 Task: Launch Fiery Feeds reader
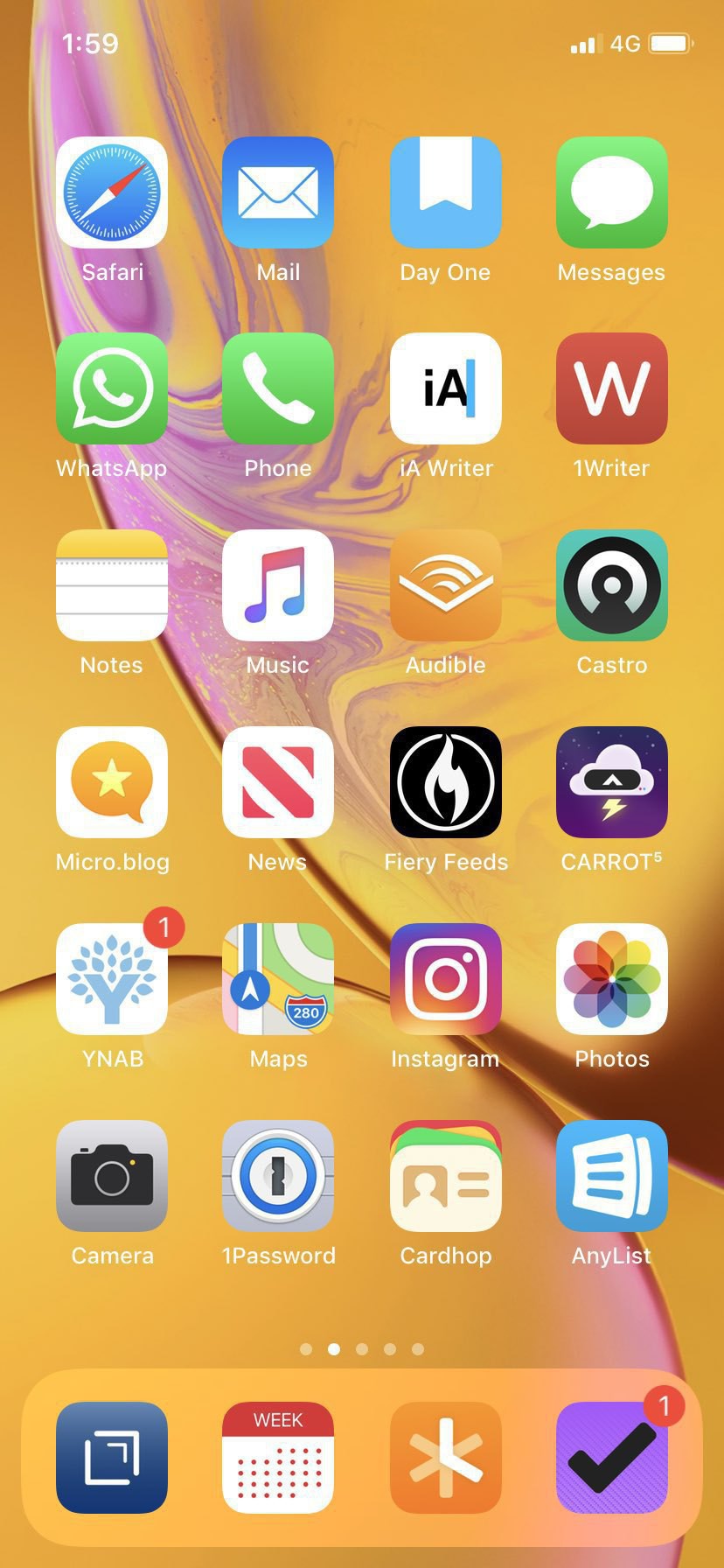click(445, 782)
